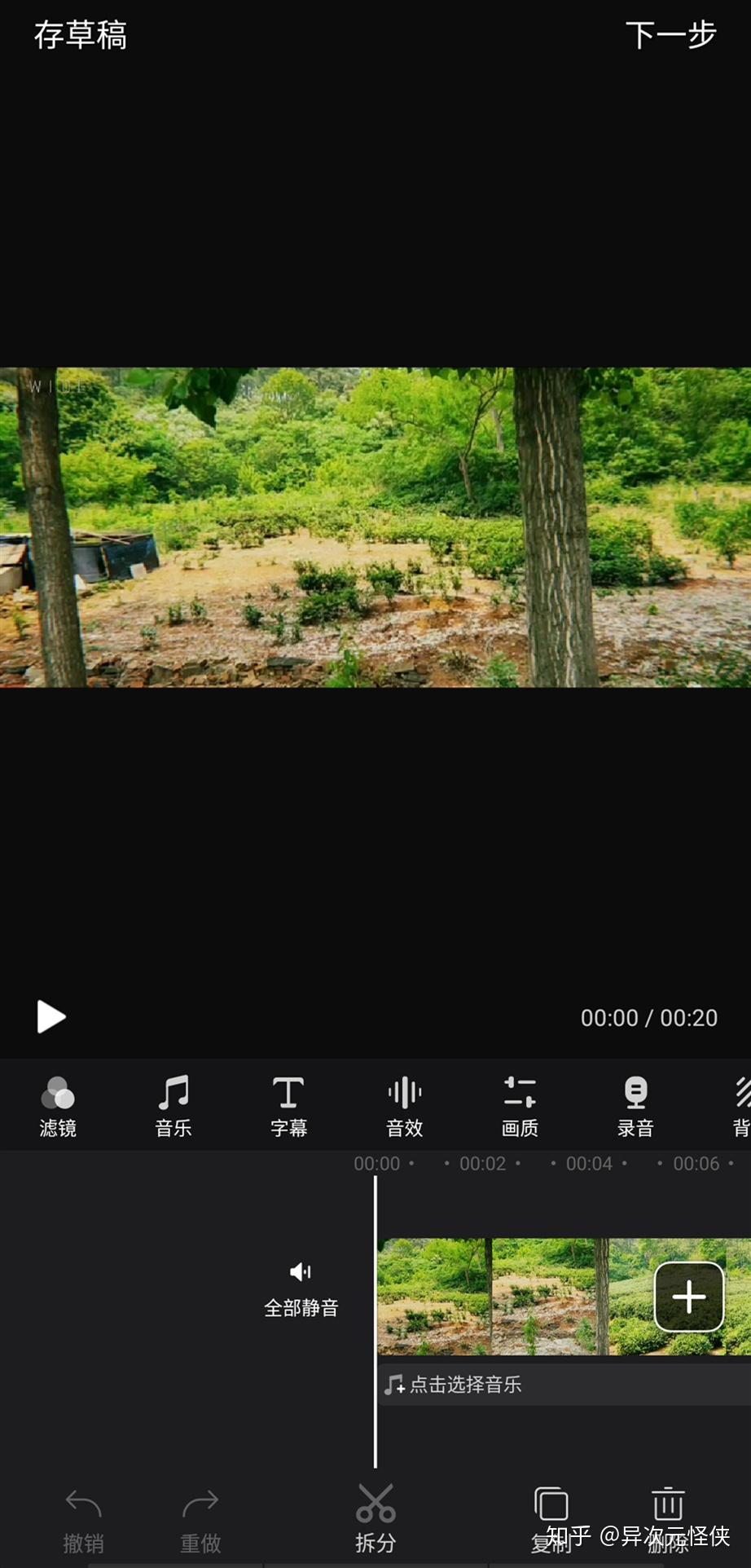The image size is (751, 1568).
Task: Open the 音乐 music tool
Action: click(x=173, y=1106)
